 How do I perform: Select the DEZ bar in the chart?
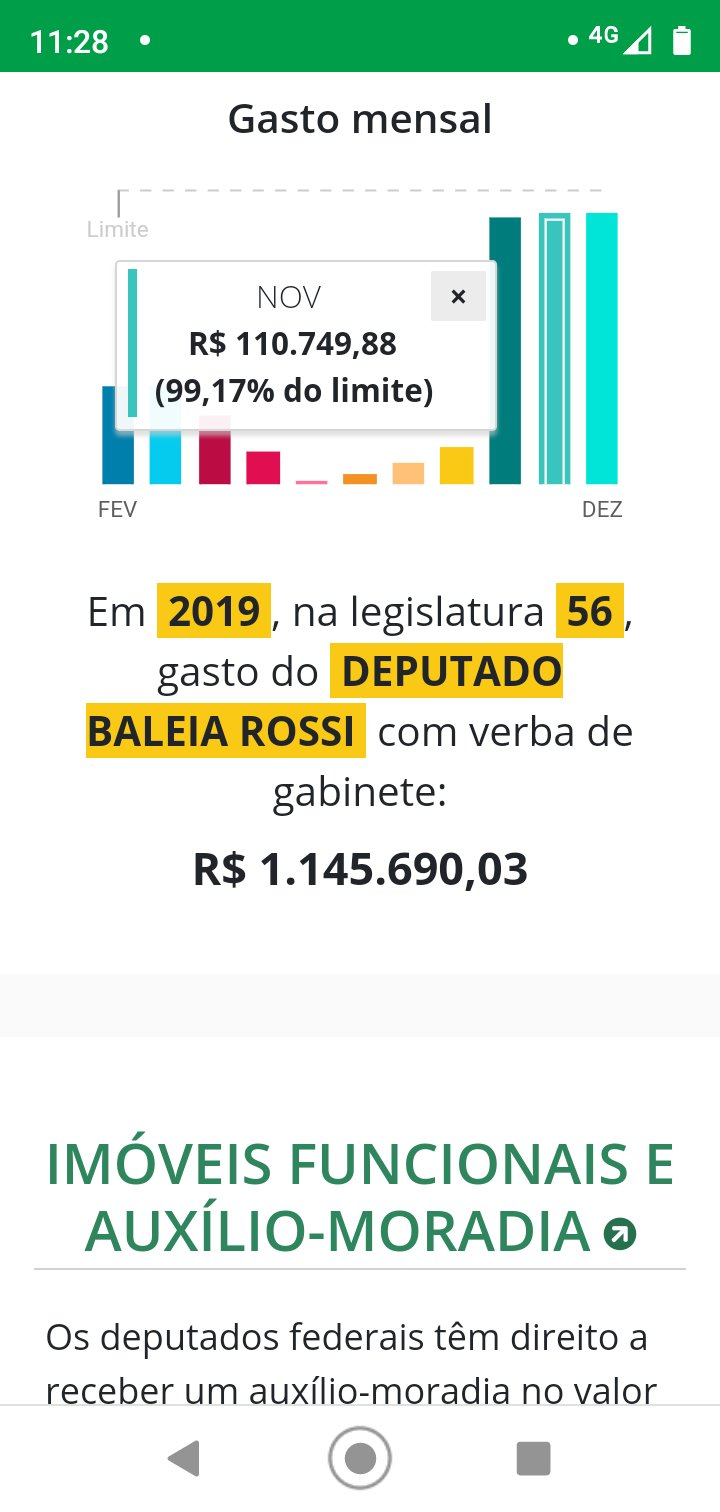click(x=601, y=348)
